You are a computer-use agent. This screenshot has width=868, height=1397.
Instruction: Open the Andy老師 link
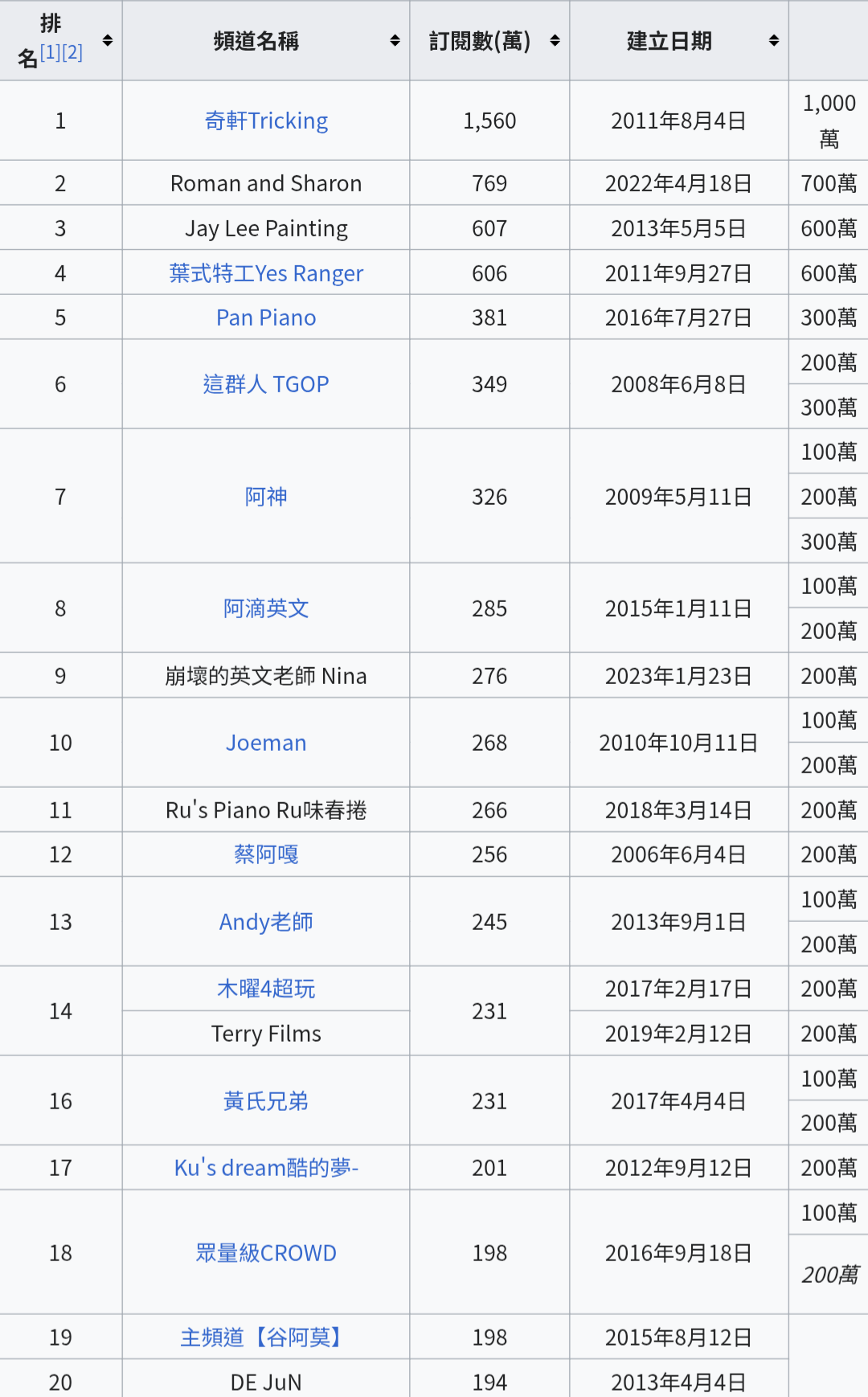(266, 922)
